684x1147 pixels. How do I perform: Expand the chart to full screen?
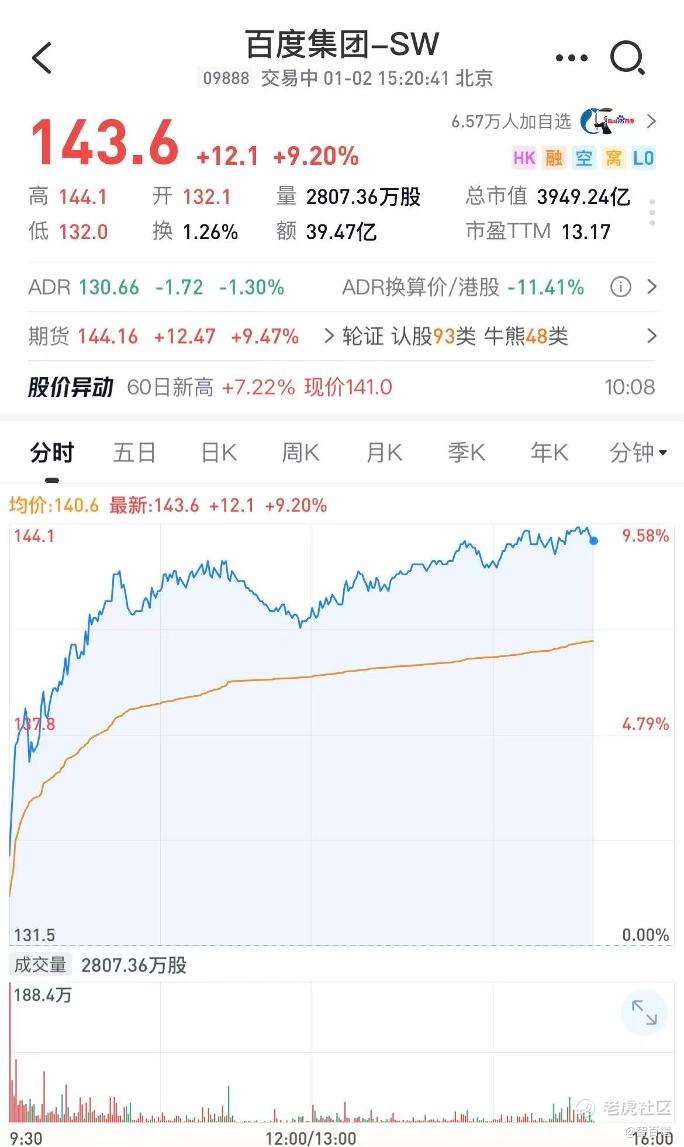pos(644,1015)
